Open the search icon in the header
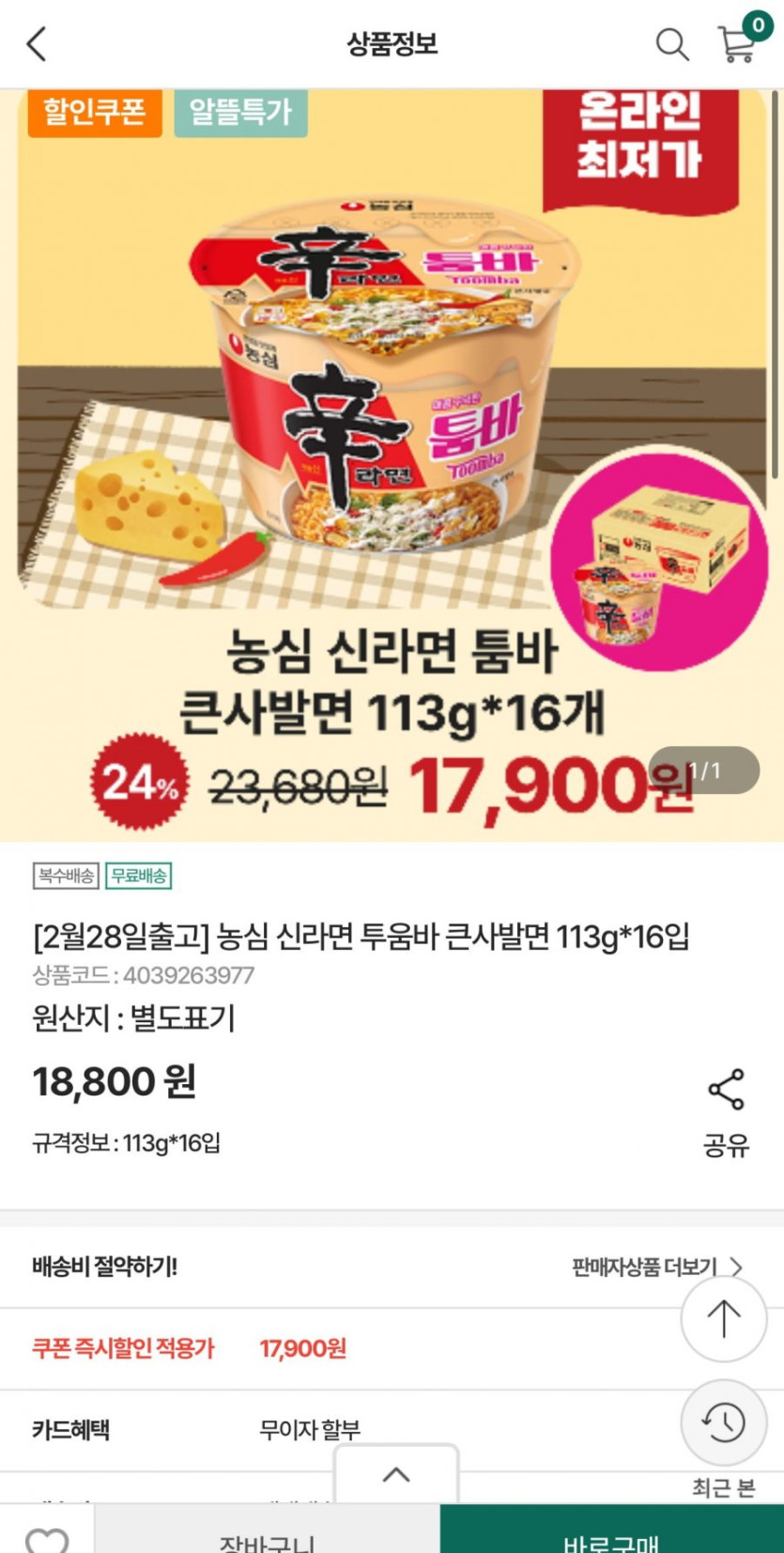This screenshot has height=1553, width=784. [x=671, y=44]
